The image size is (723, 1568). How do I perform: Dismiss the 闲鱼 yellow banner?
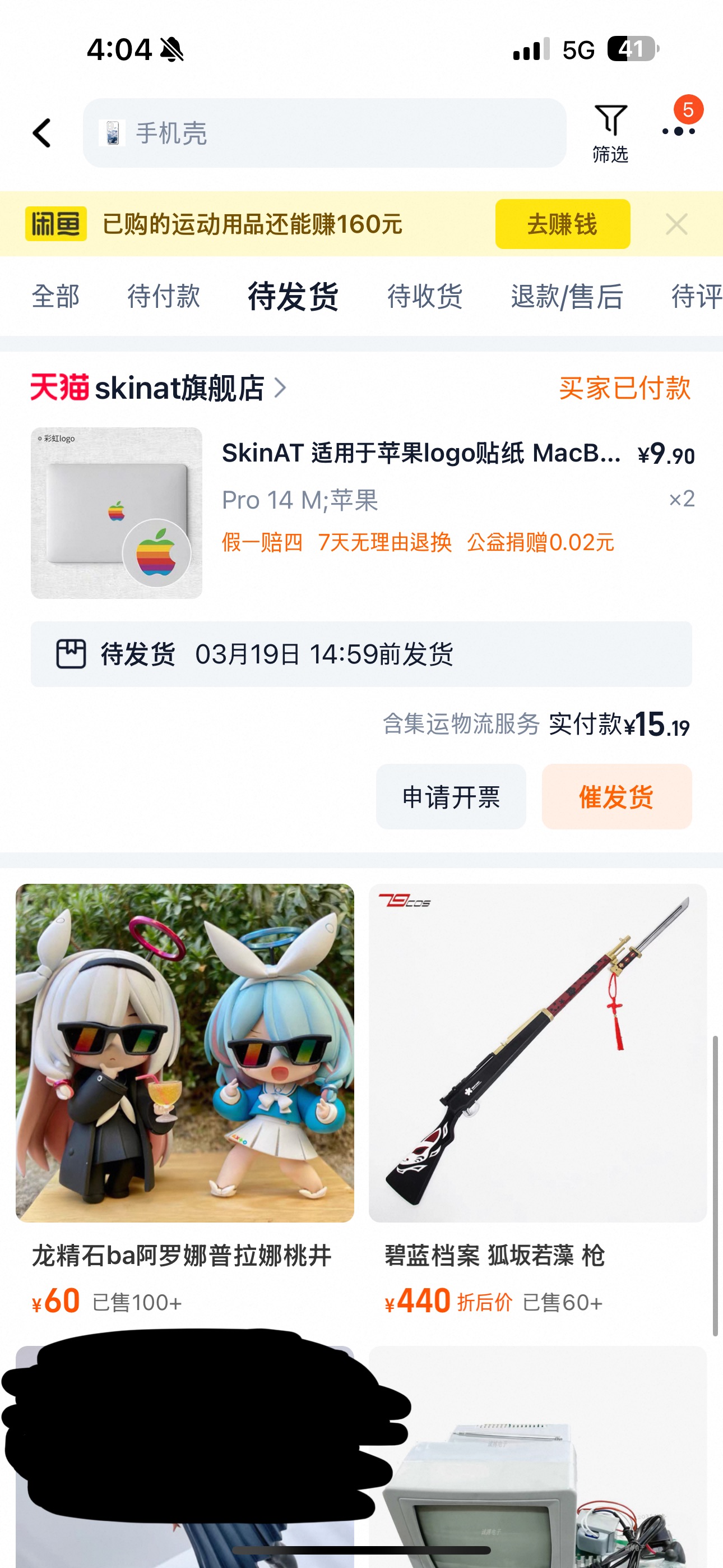[676, 224]
